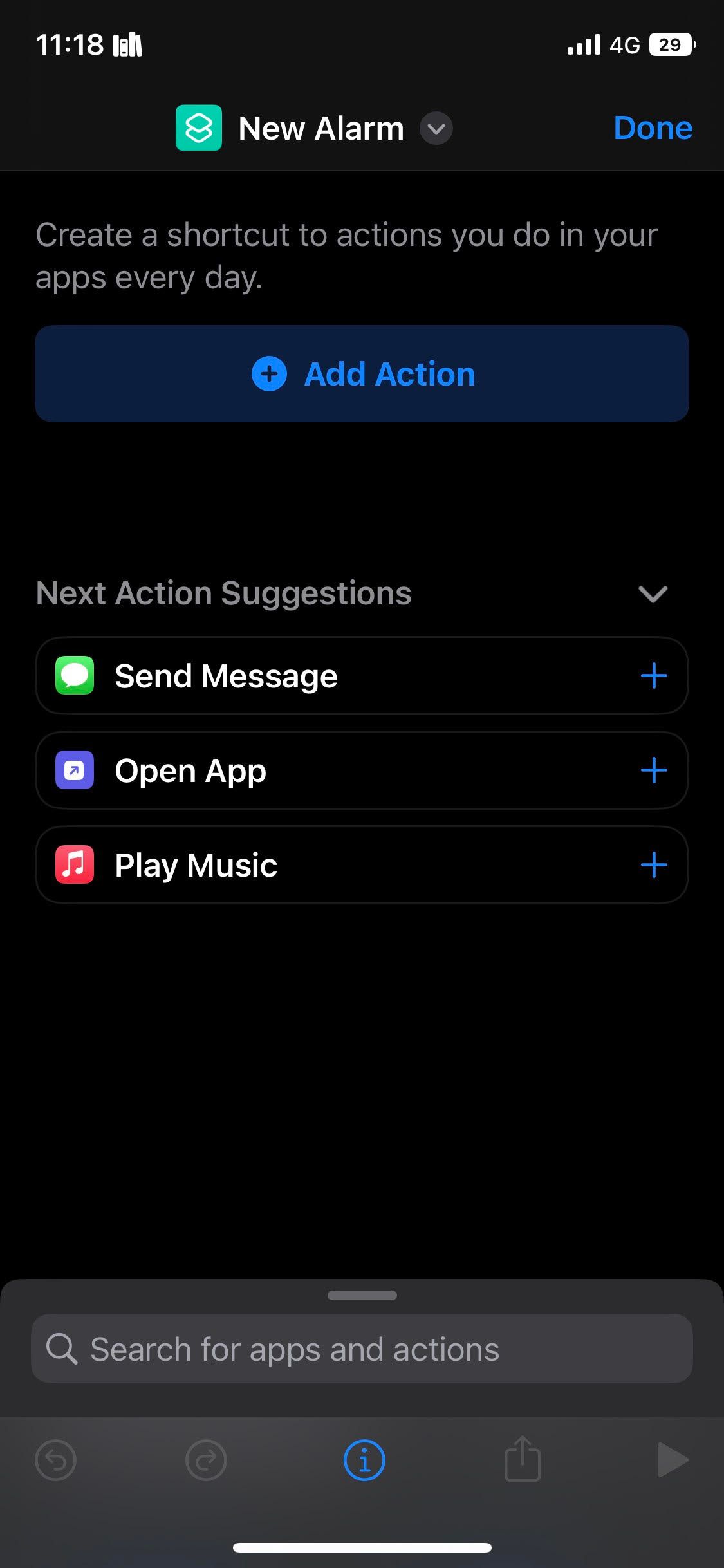This screenshot has width=724, height=1568.
Task: Tap the sheet grabber above the search bar
Action: coord(362,1295)
